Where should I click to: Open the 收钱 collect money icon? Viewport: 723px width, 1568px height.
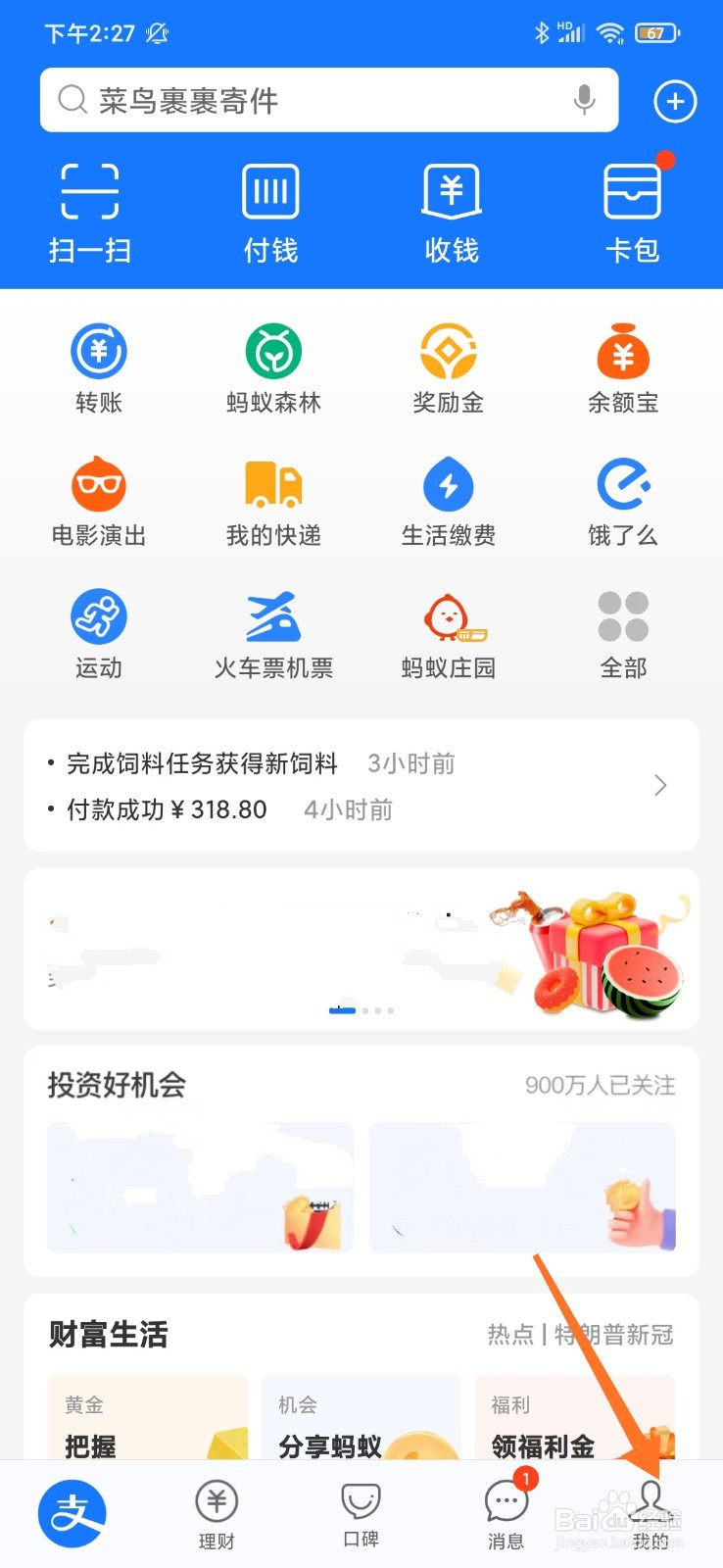[x=451, y=211]
